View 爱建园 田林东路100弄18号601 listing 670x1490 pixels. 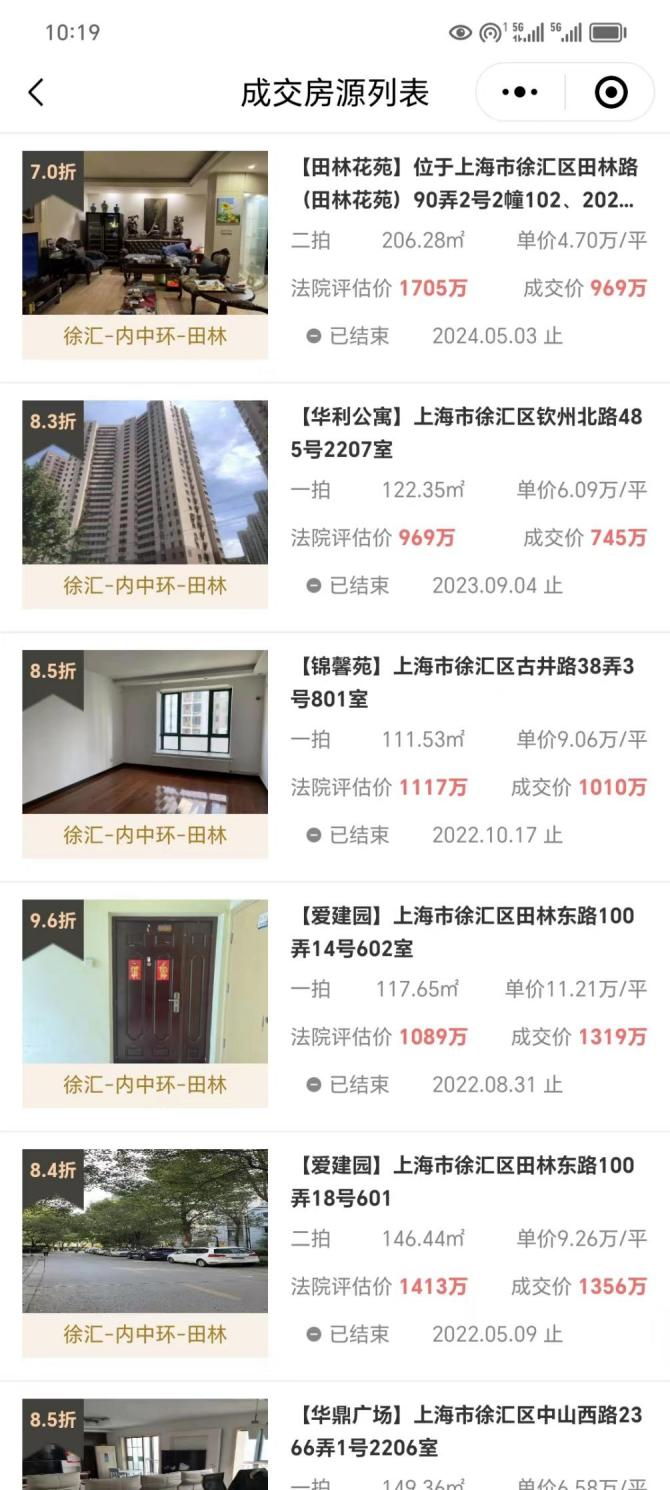(466, 1181)
